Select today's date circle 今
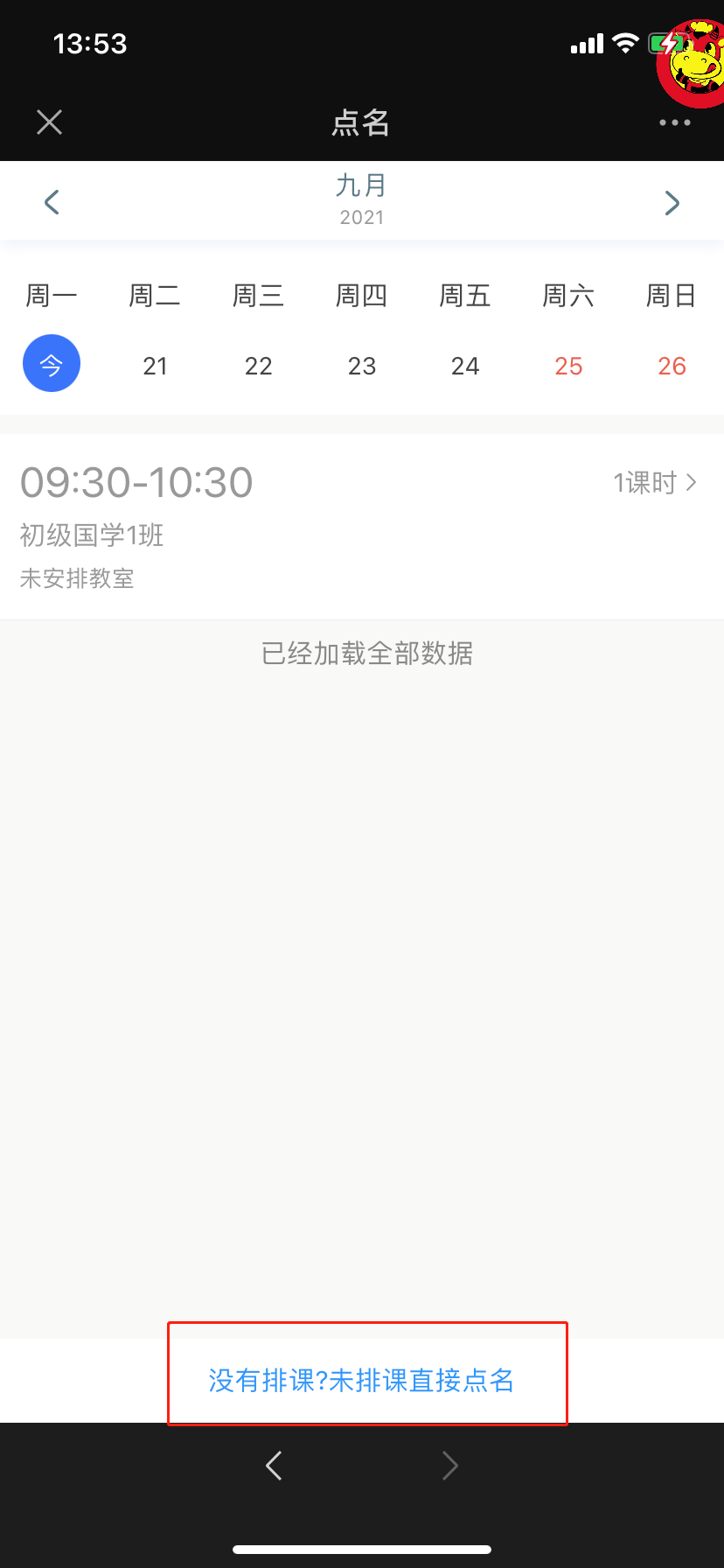 (52, 363)
